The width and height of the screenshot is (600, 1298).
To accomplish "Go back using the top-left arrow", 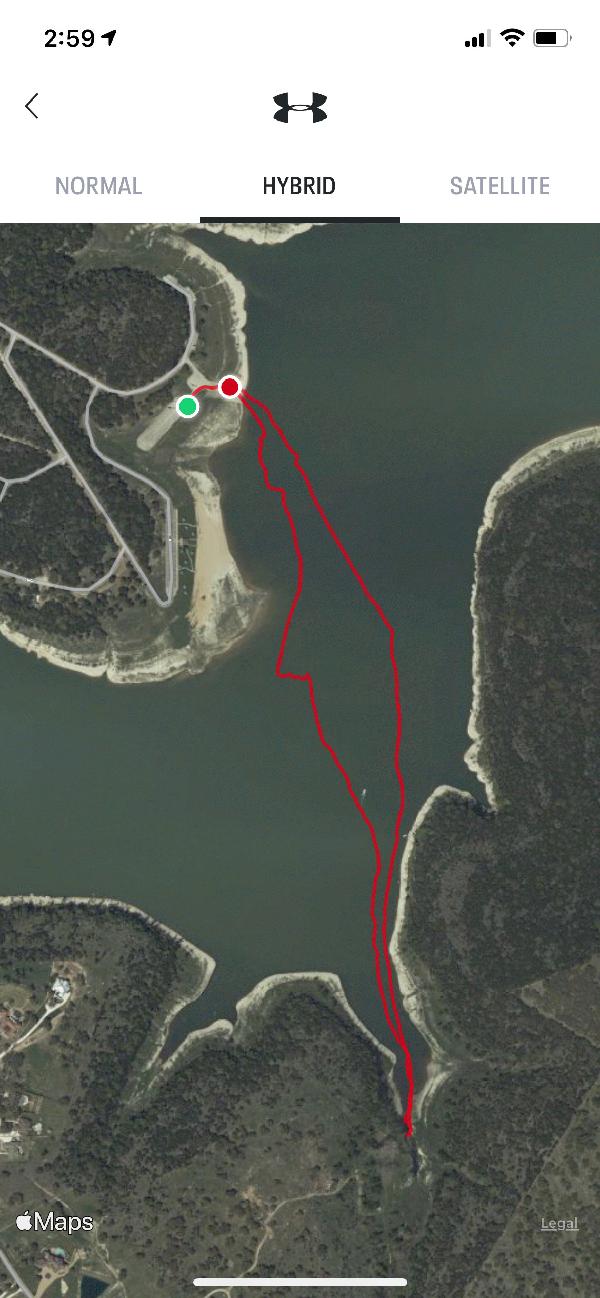I will pos(32,106).
